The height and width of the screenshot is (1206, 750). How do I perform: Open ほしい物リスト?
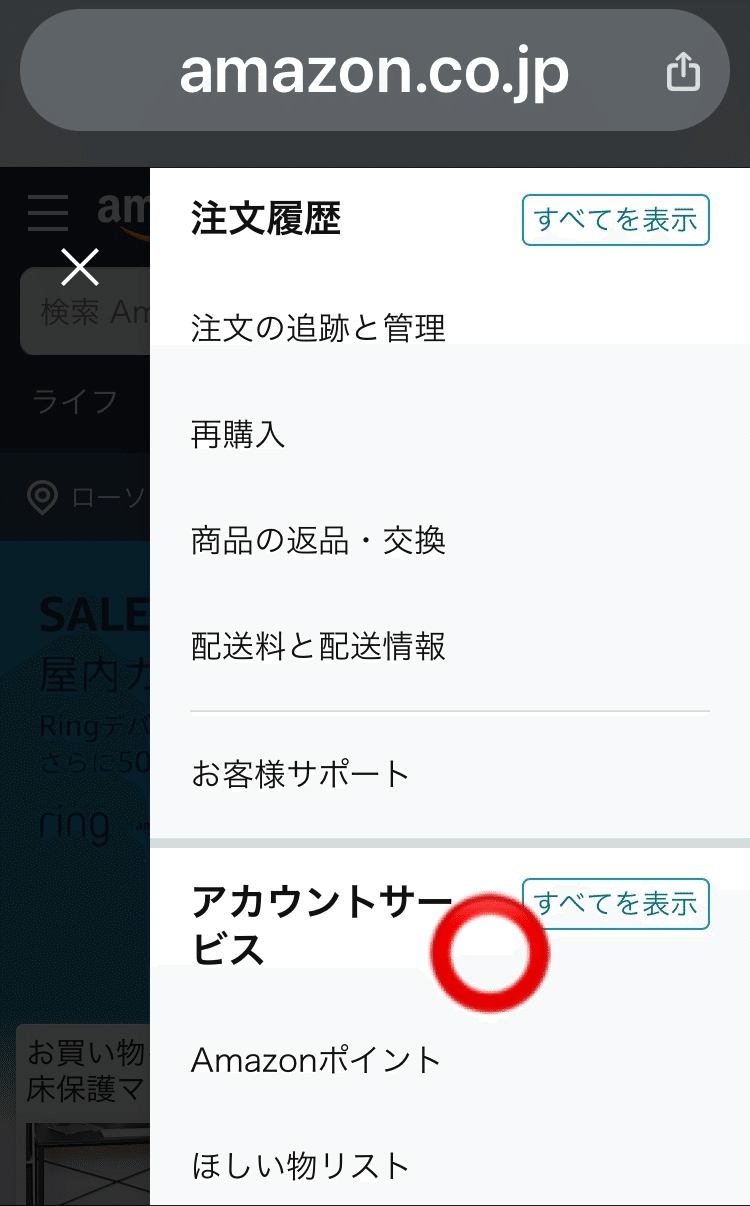[300, 1166]
